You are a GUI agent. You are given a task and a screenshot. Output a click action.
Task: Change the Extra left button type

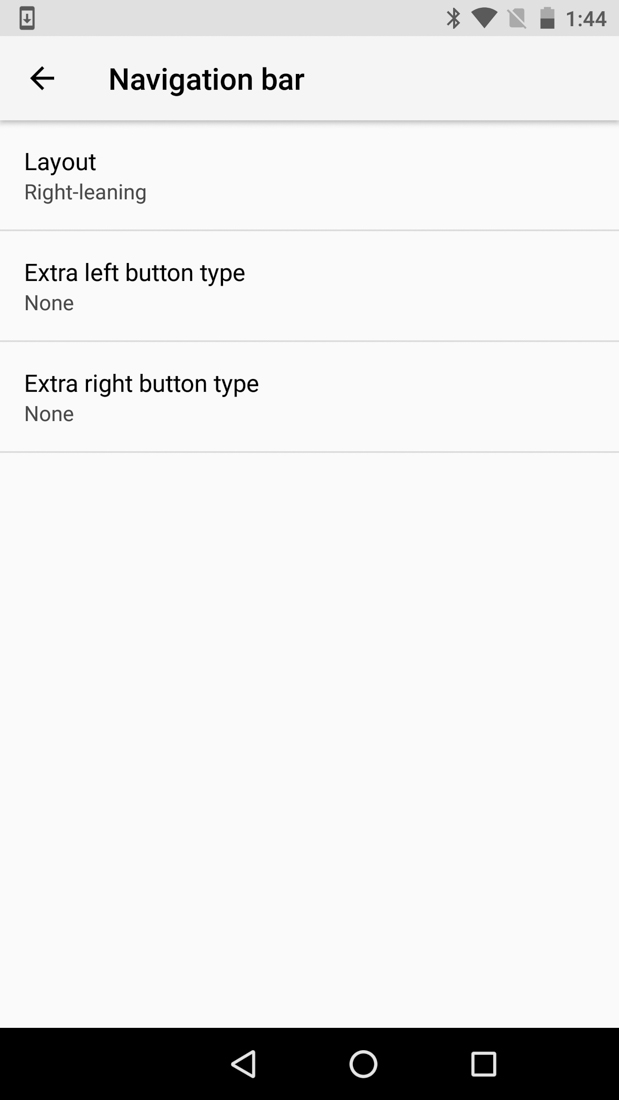click(309, 286)
